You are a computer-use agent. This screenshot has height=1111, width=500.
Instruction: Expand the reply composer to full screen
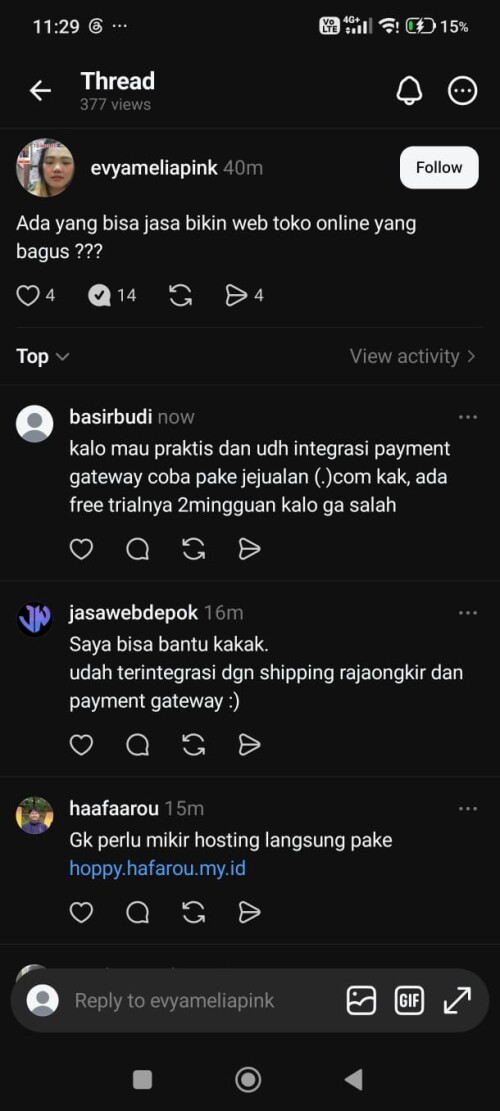point(457,1000)
